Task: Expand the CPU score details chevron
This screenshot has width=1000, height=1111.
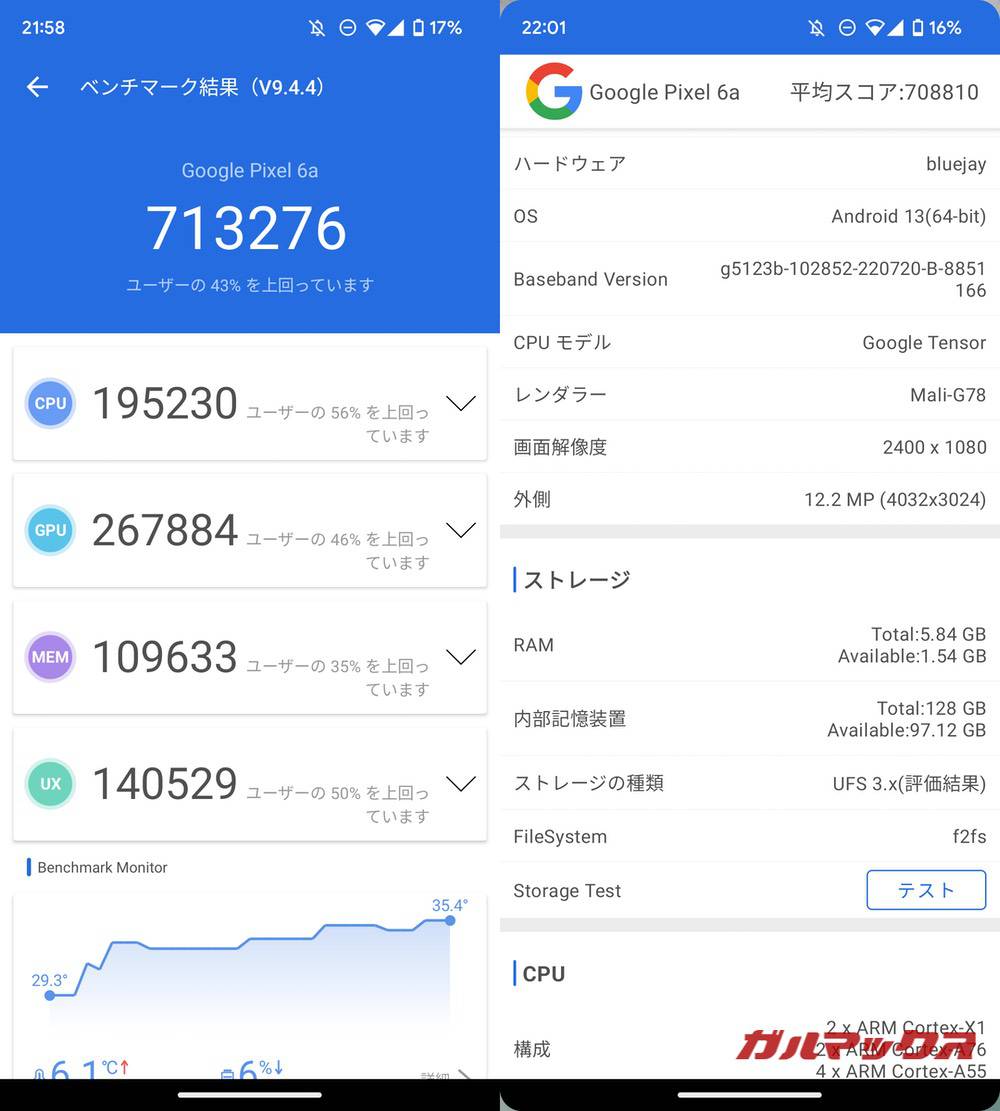Action: click(461, 403)
